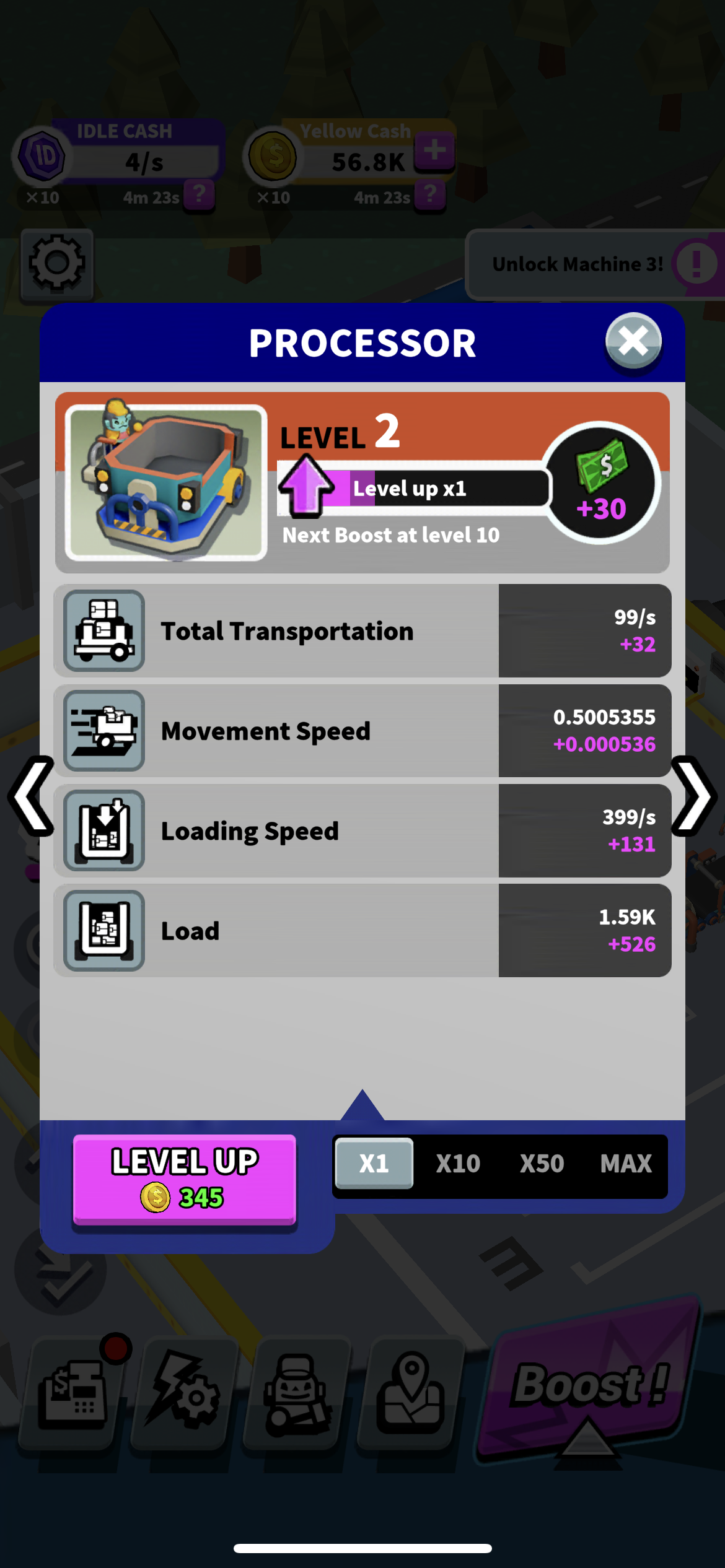Go to the previous machine arrow
The image size is (725, 1568).
coord(31,796)
